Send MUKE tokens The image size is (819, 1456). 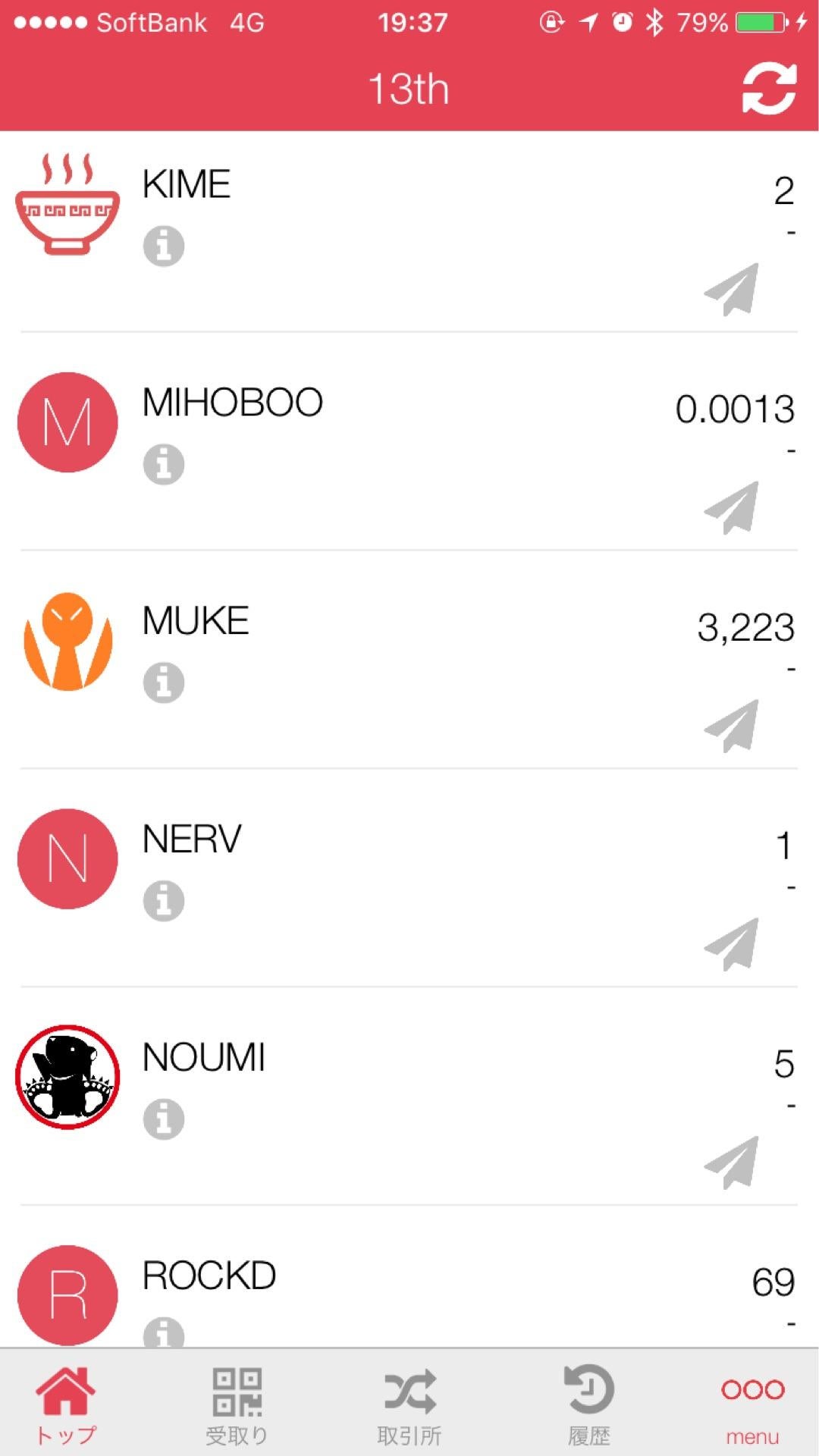(732, 726)
